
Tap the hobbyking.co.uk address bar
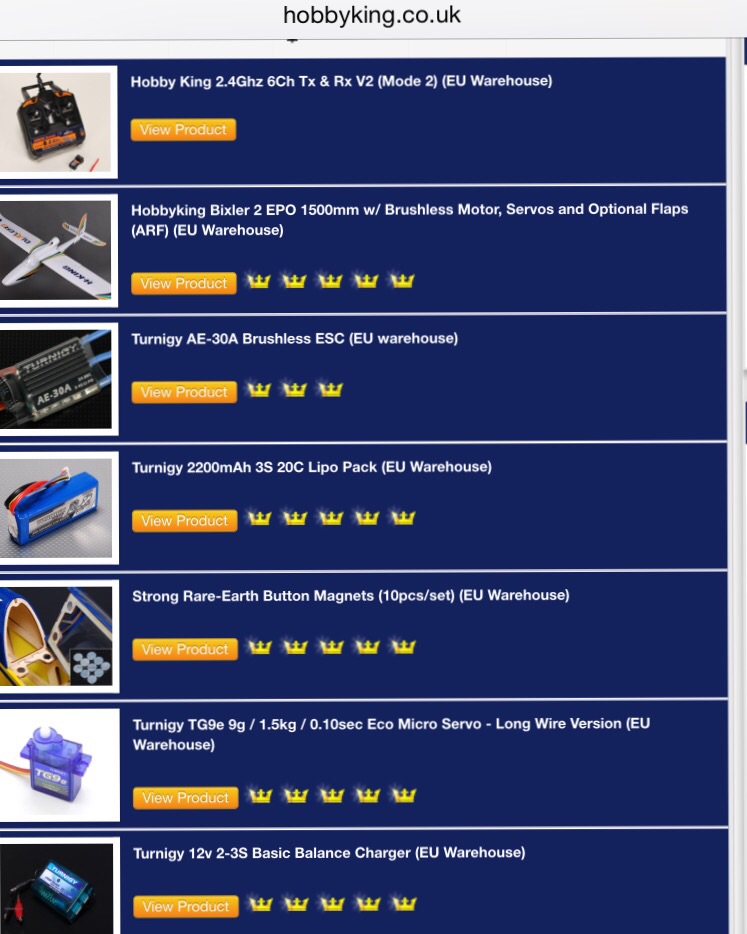372,16
